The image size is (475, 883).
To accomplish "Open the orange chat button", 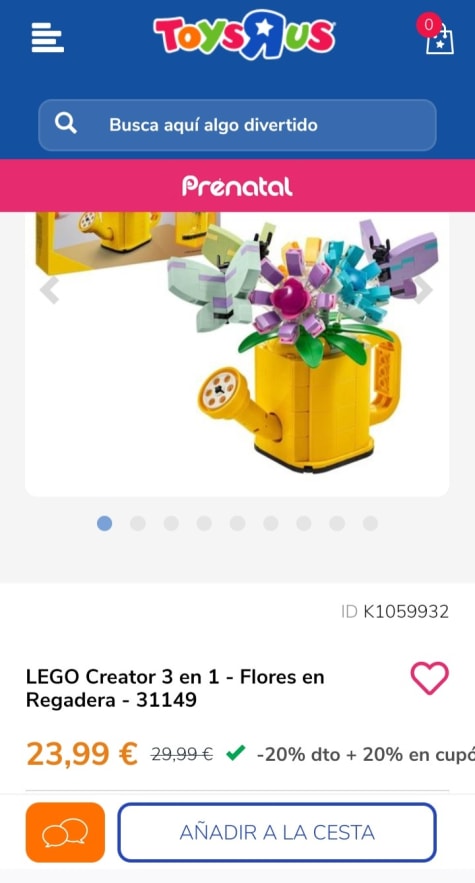I will pos(65,832).
